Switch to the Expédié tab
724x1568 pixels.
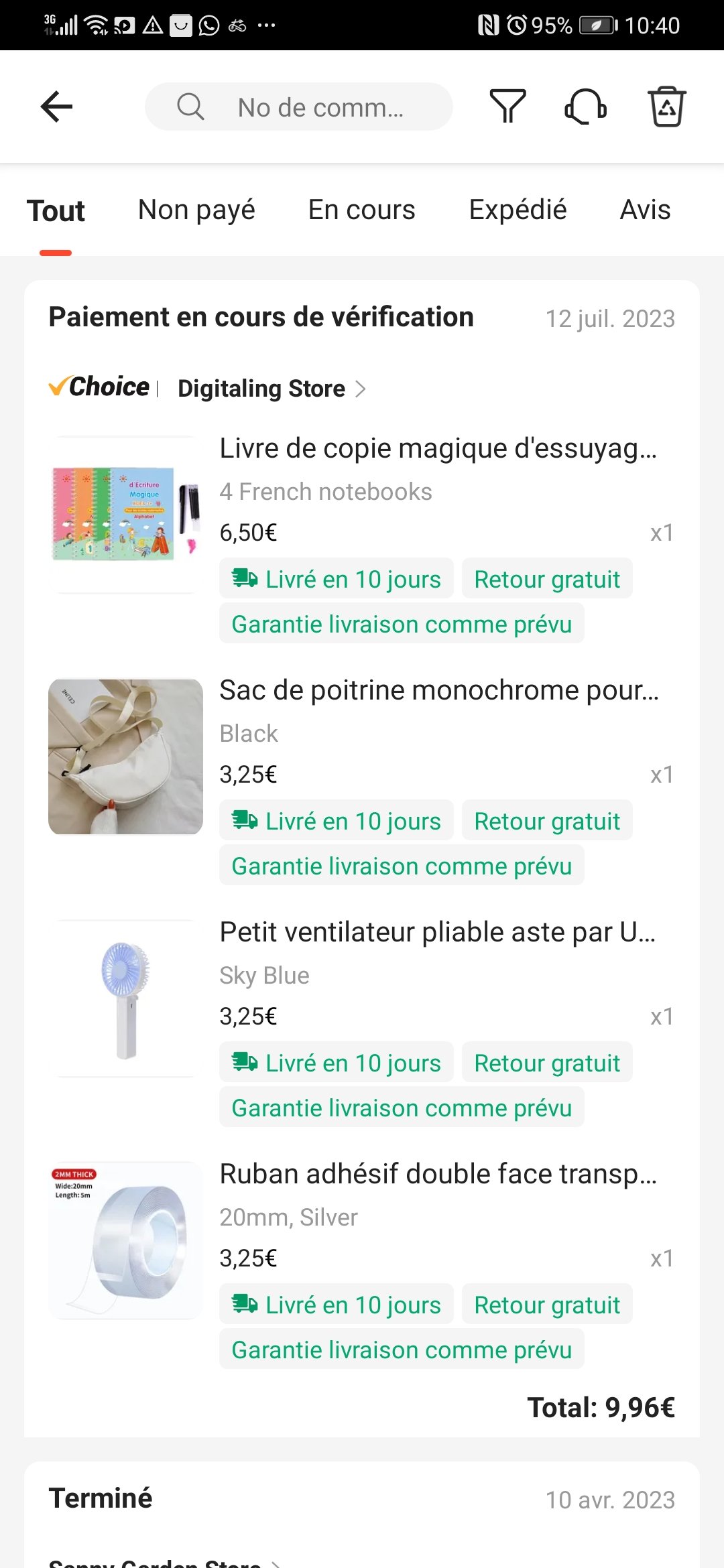518,210
